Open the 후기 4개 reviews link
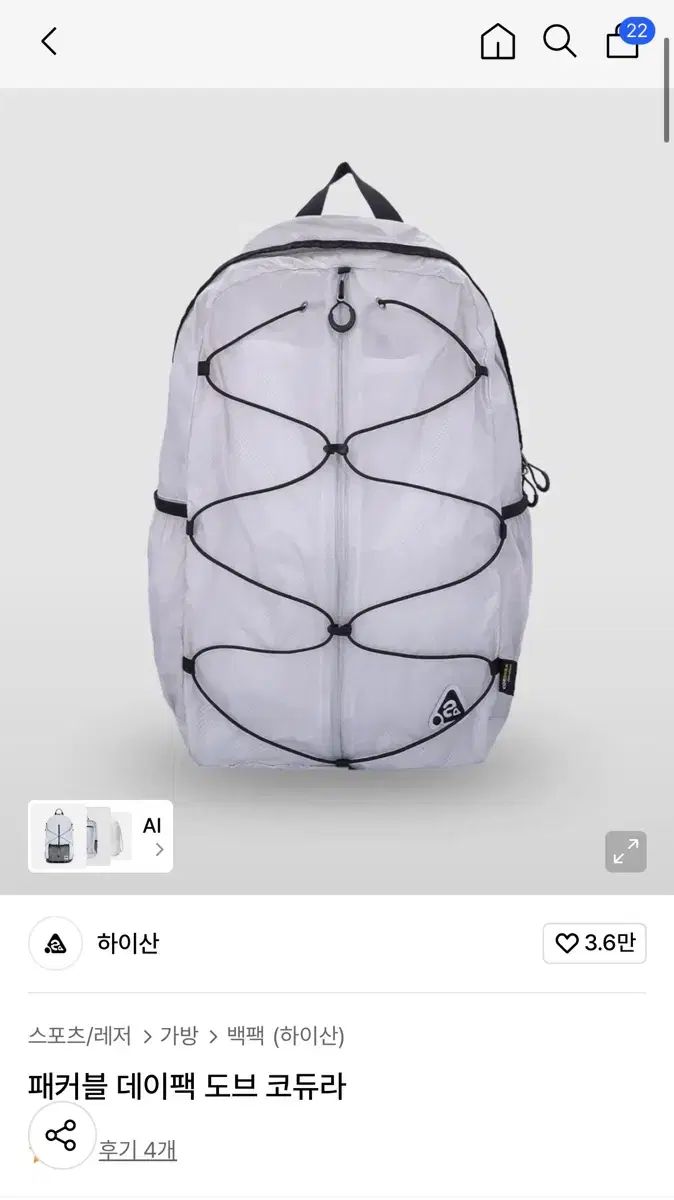Image resolution: width=674 pixels, height=1200 pixels. pos(137,1150)
